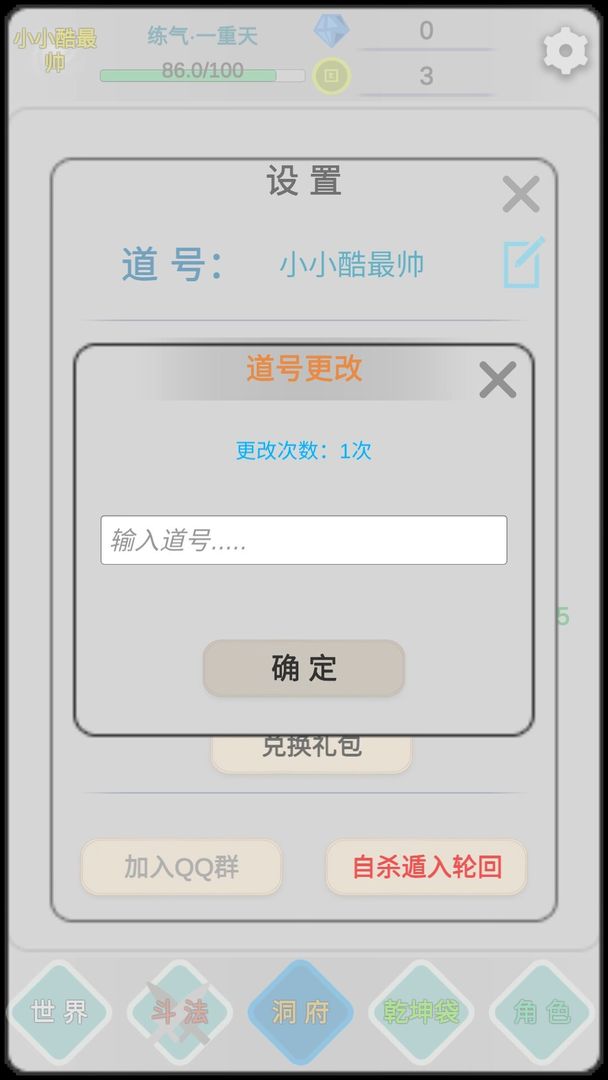Close the 设置 panel
Image resolution: width=608 pixels, height=1080 pixels.
[520, 194]
